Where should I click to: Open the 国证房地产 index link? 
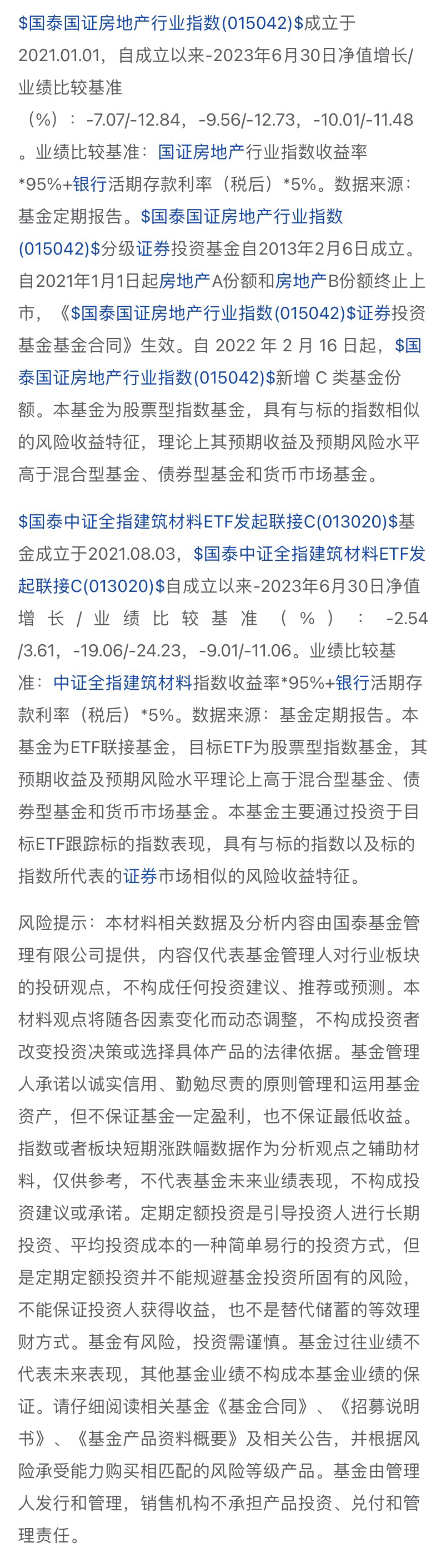(x=201, y=152)
